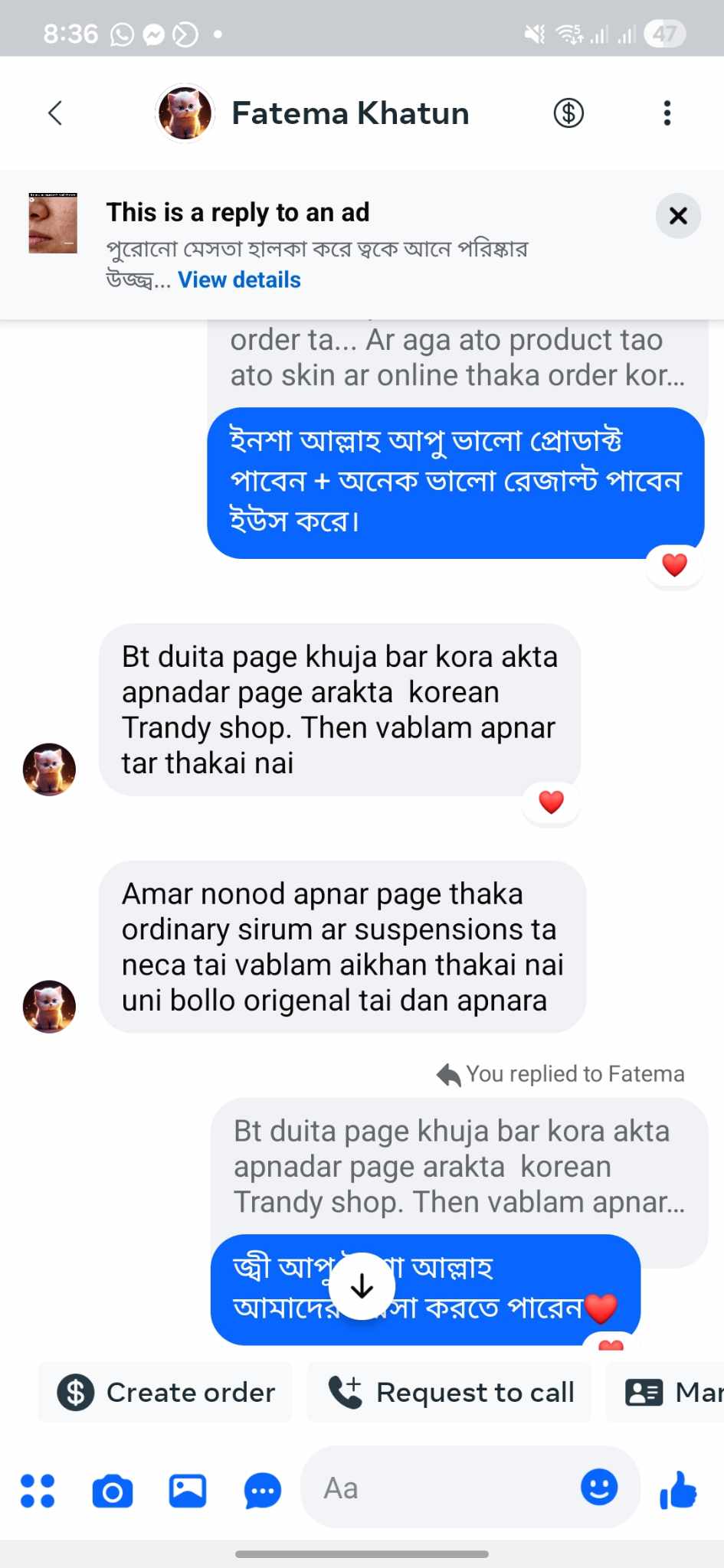The width and height of the screenshot is (724, 1568).
Task: Open the ad thumbnail image in banner
Action: click(x=53, y=223)
